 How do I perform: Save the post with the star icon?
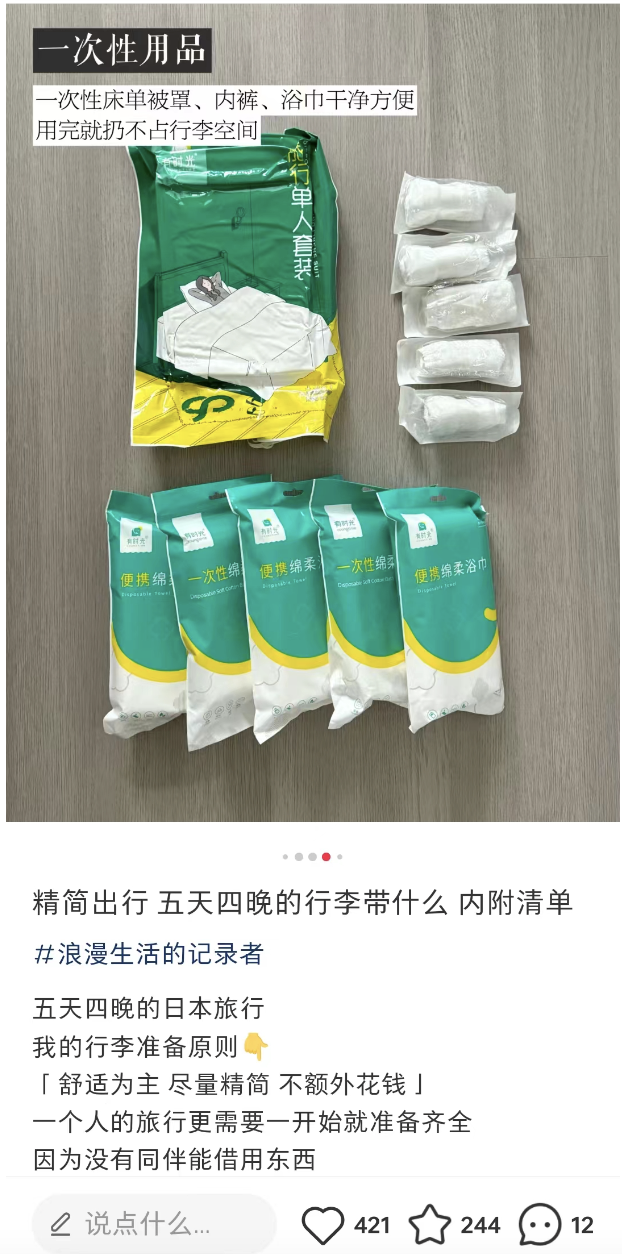[430, 1224]
